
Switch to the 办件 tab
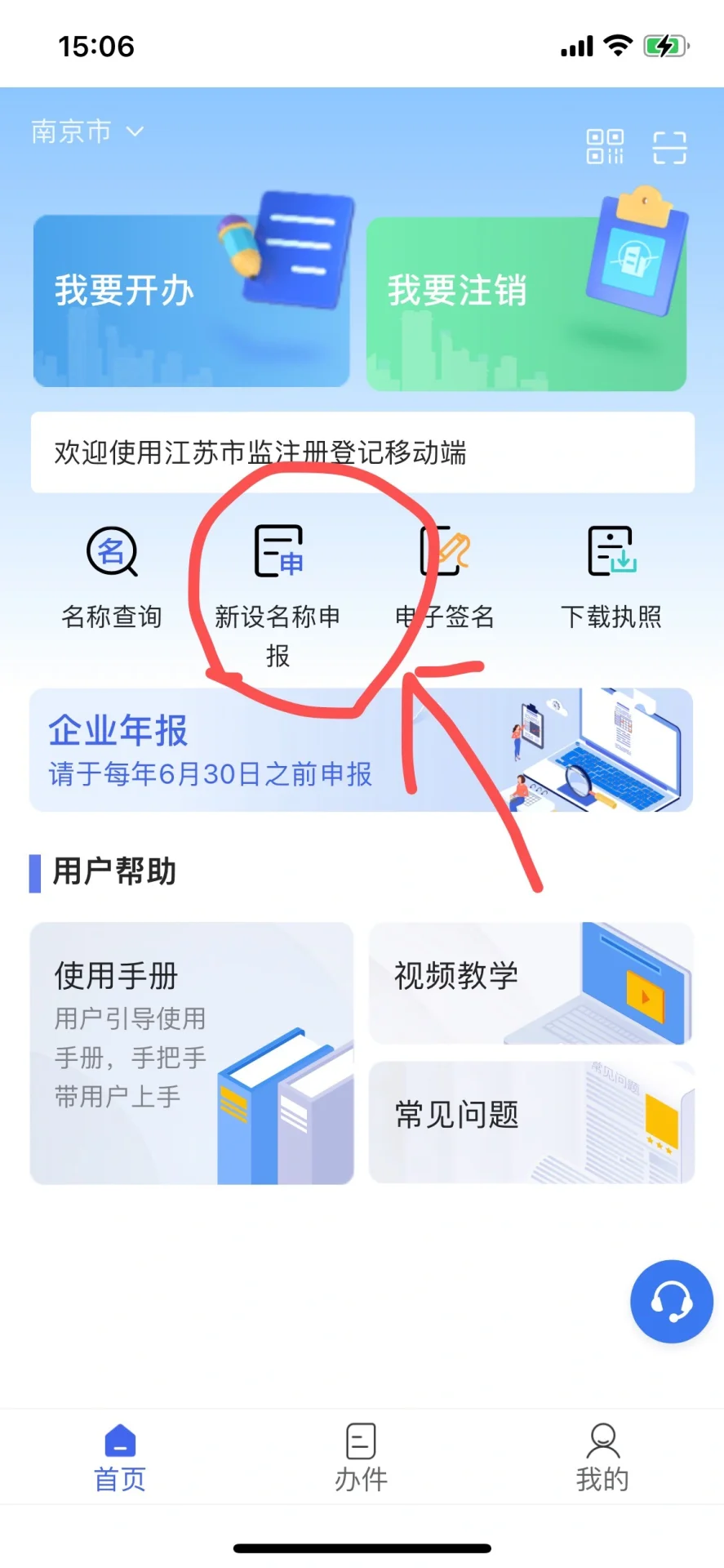tap(361, 1458)
